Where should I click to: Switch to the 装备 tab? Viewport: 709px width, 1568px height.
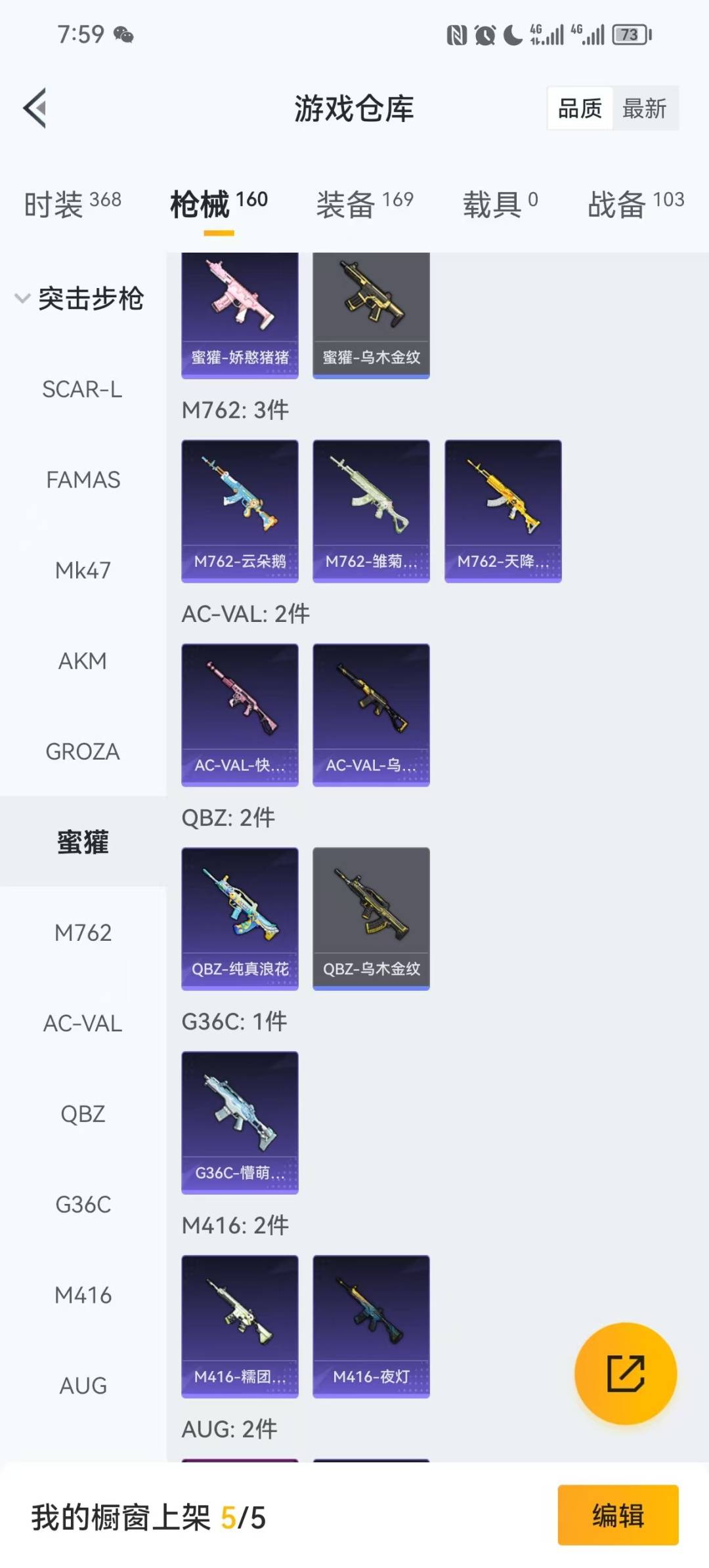coord(364,203)
